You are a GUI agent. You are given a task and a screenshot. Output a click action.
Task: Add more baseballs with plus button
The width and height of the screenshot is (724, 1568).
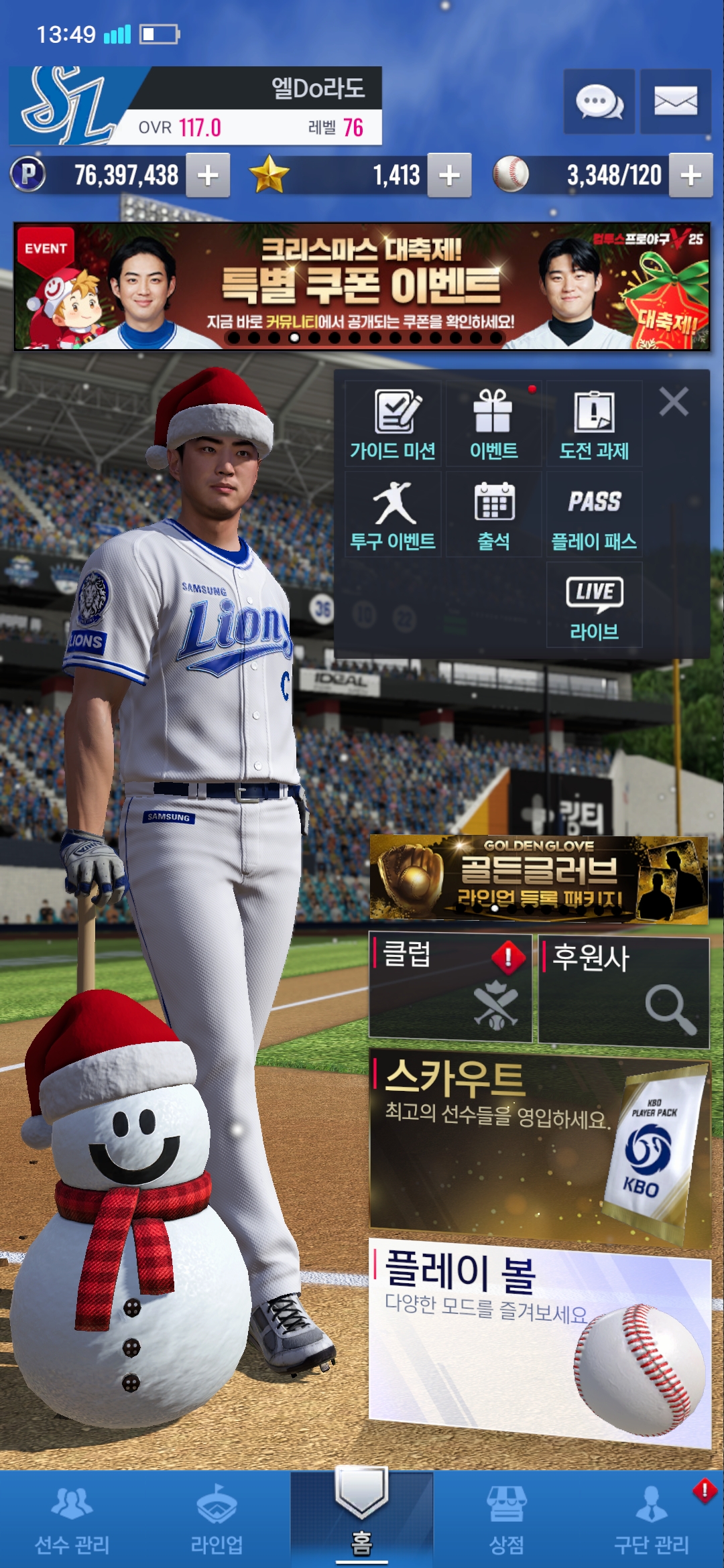coord(690,176)
